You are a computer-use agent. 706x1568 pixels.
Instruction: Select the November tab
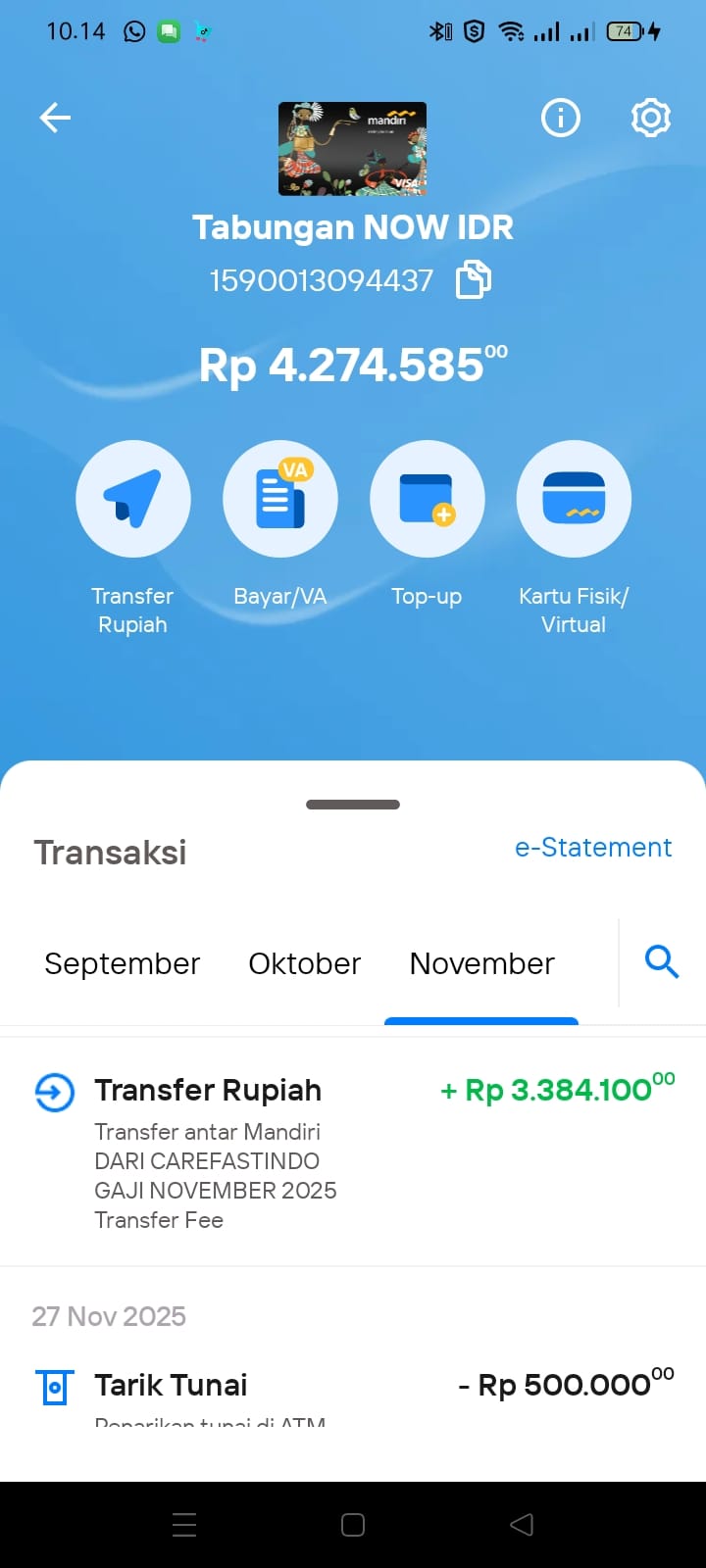(x=481, y=964)
